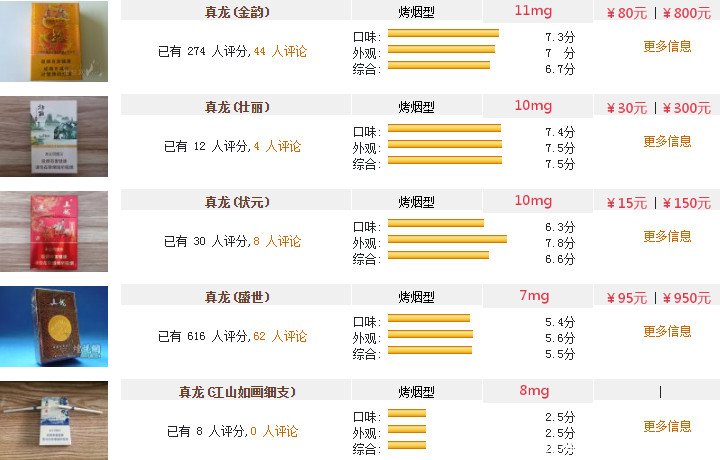
Task: Tap the 真龙(状元) product image
Action: pyautogui.click(x=54, y=231)
